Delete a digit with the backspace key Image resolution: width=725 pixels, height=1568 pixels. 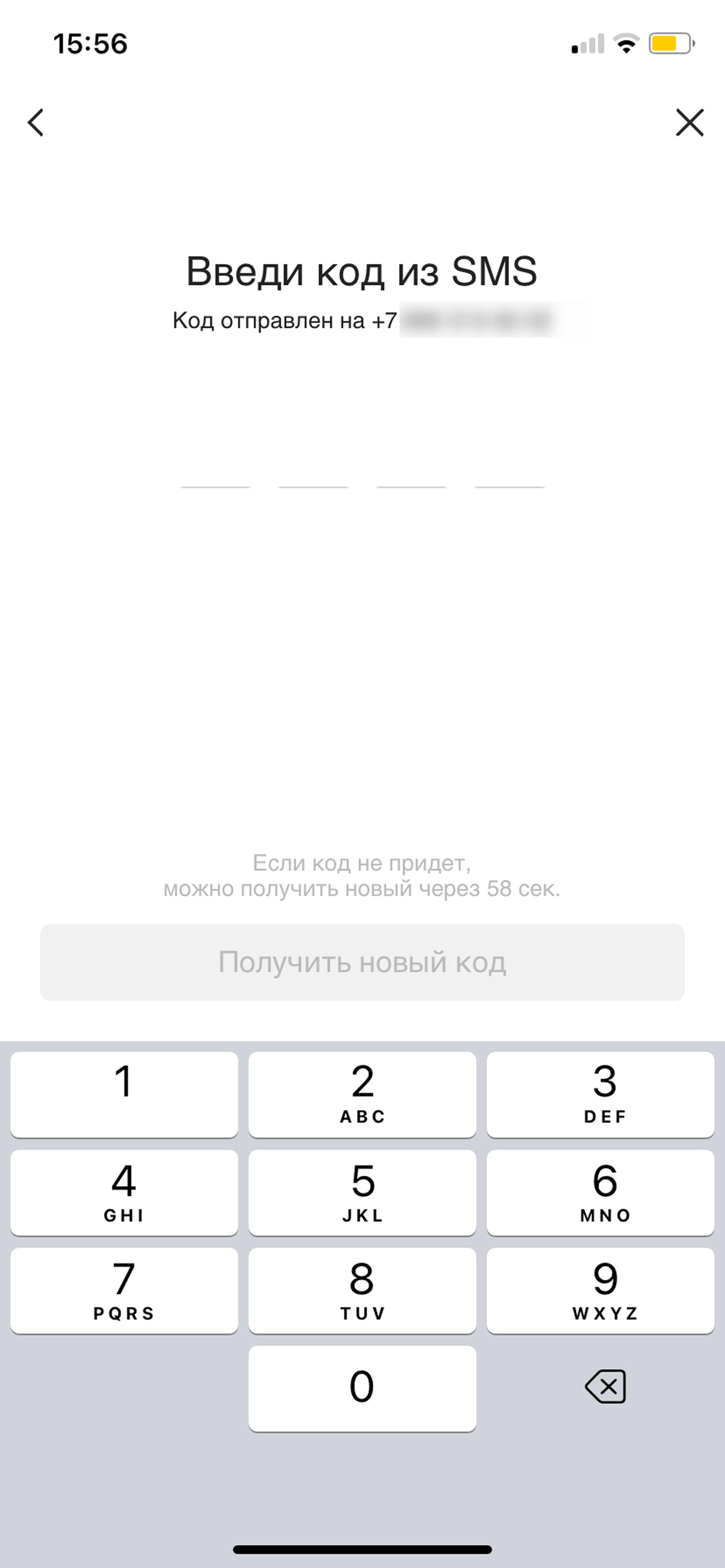[605, 1387]
